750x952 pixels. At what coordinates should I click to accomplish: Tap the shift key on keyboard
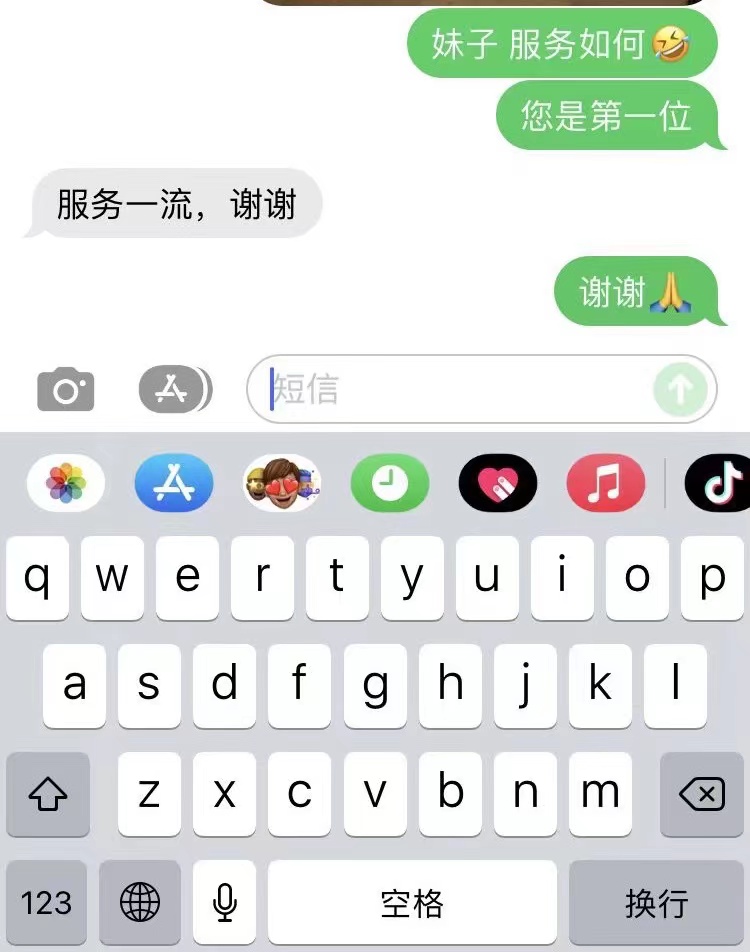pyautogui.click(x=48, y=794)
